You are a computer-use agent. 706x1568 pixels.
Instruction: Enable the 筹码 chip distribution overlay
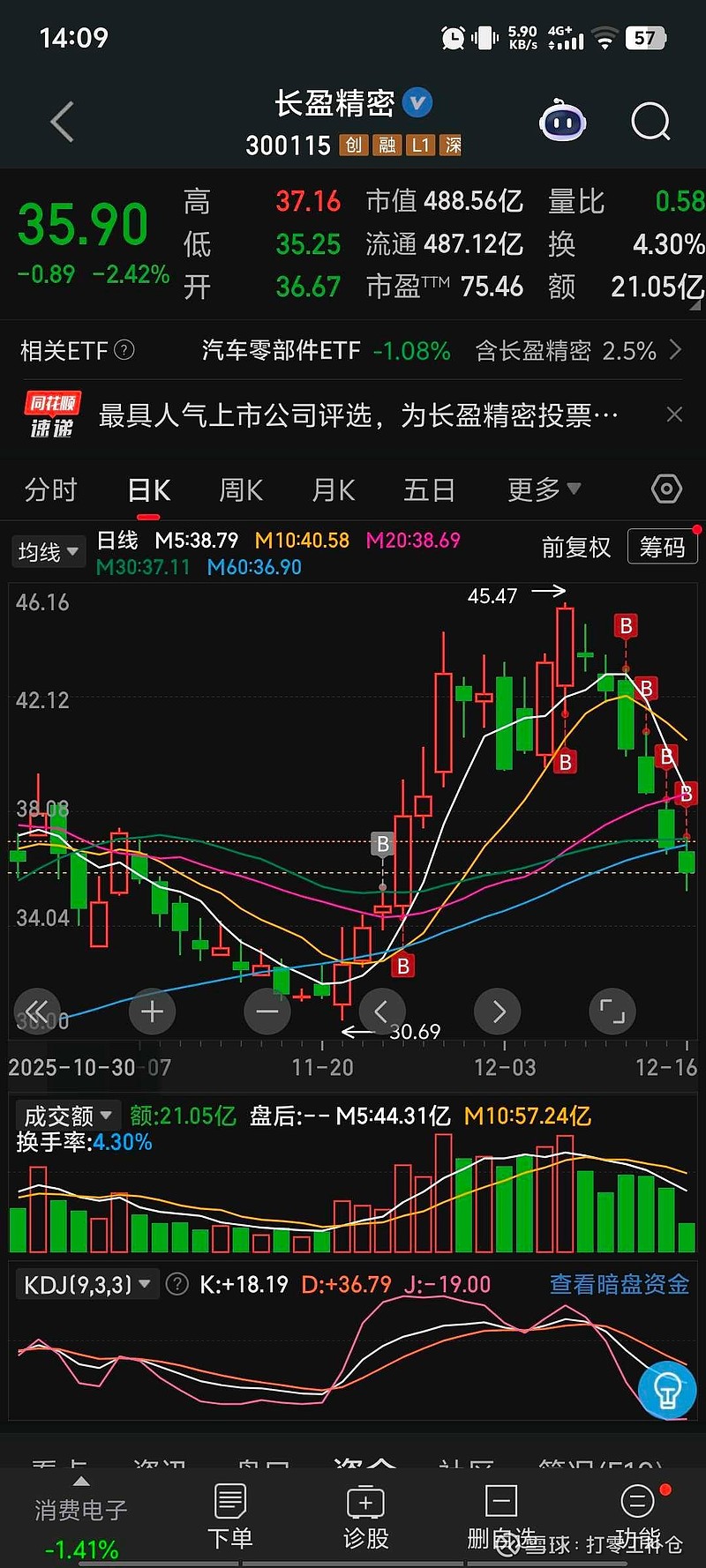point(662,548)
